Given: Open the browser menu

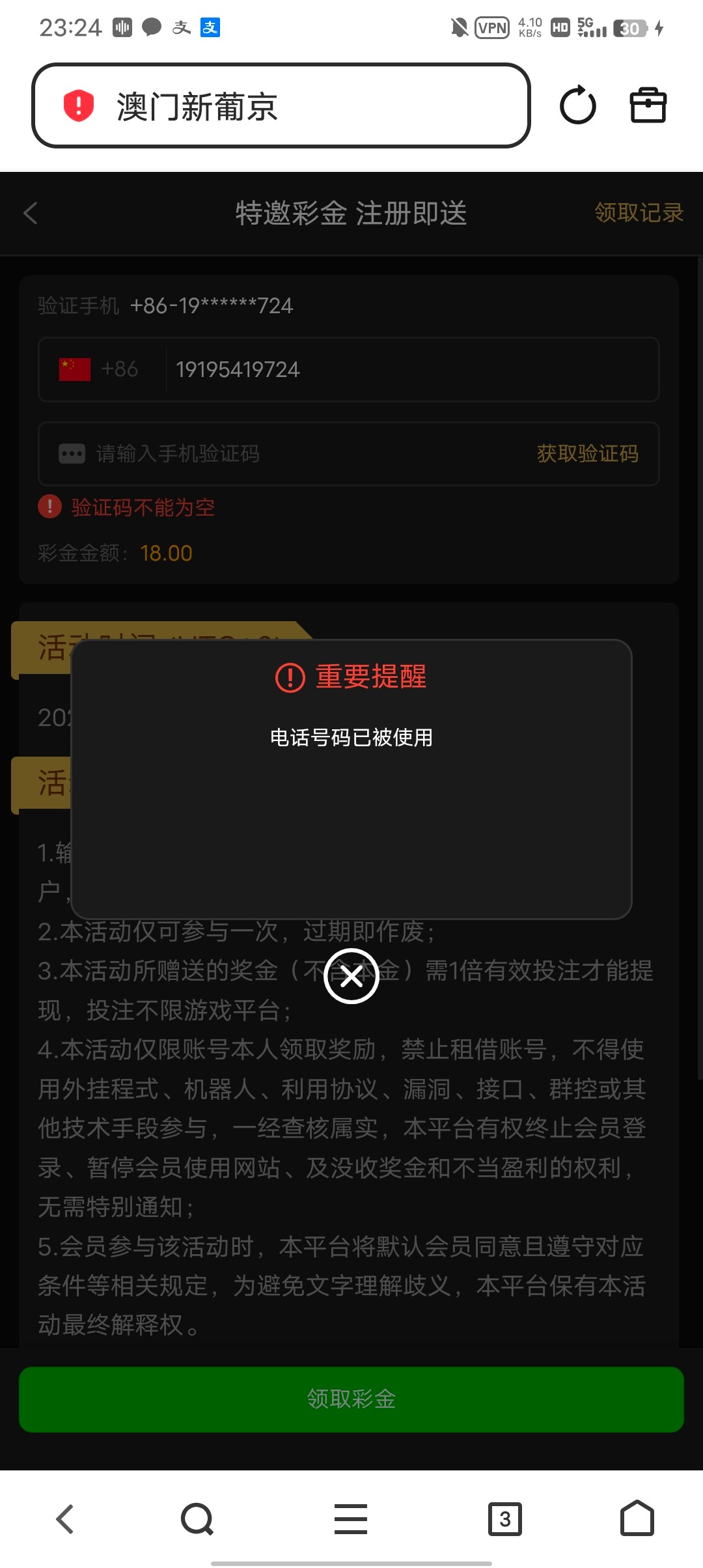Looking at the screenshot, I should click(351, 1519).
